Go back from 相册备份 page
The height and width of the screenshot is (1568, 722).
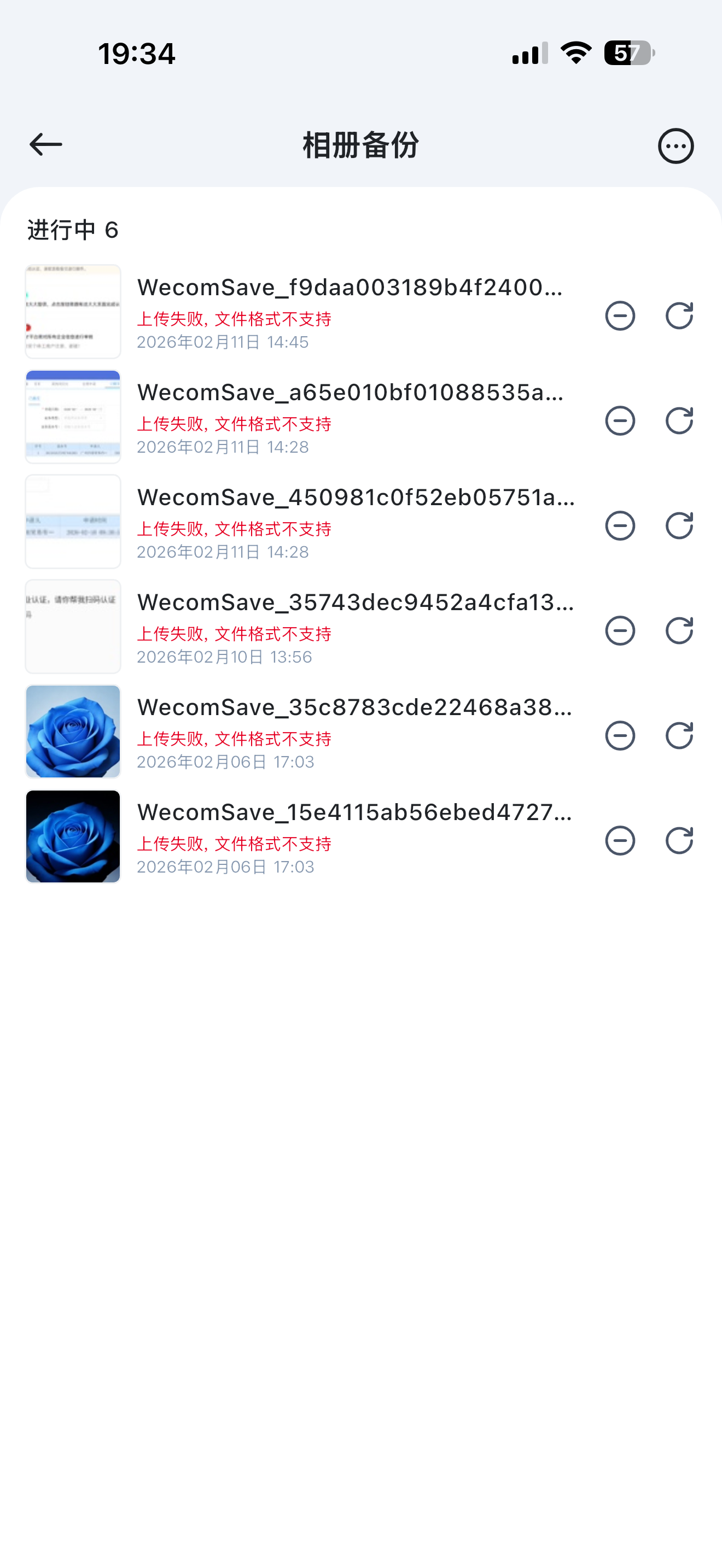[x=45, y=145]
